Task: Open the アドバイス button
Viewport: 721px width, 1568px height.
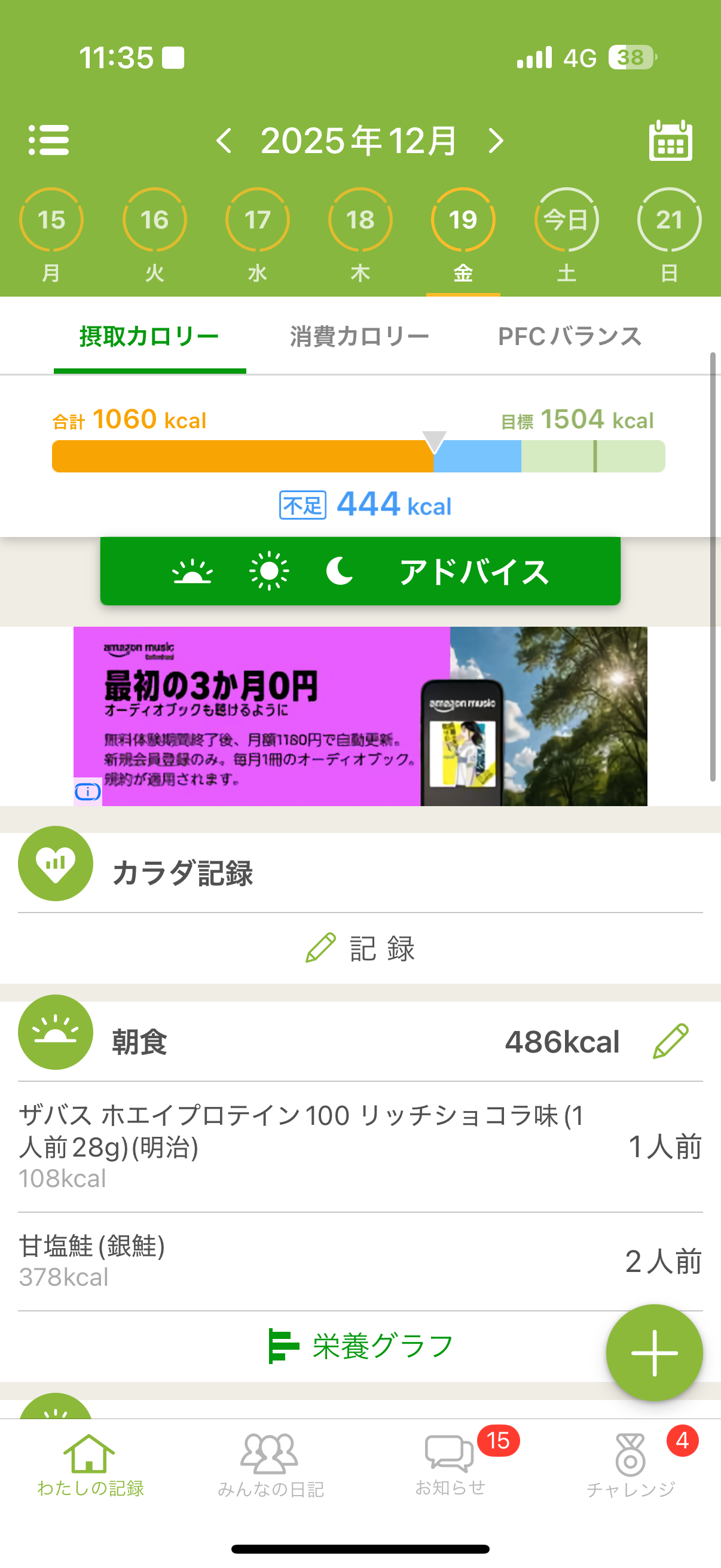Action: tap(360, 571)
